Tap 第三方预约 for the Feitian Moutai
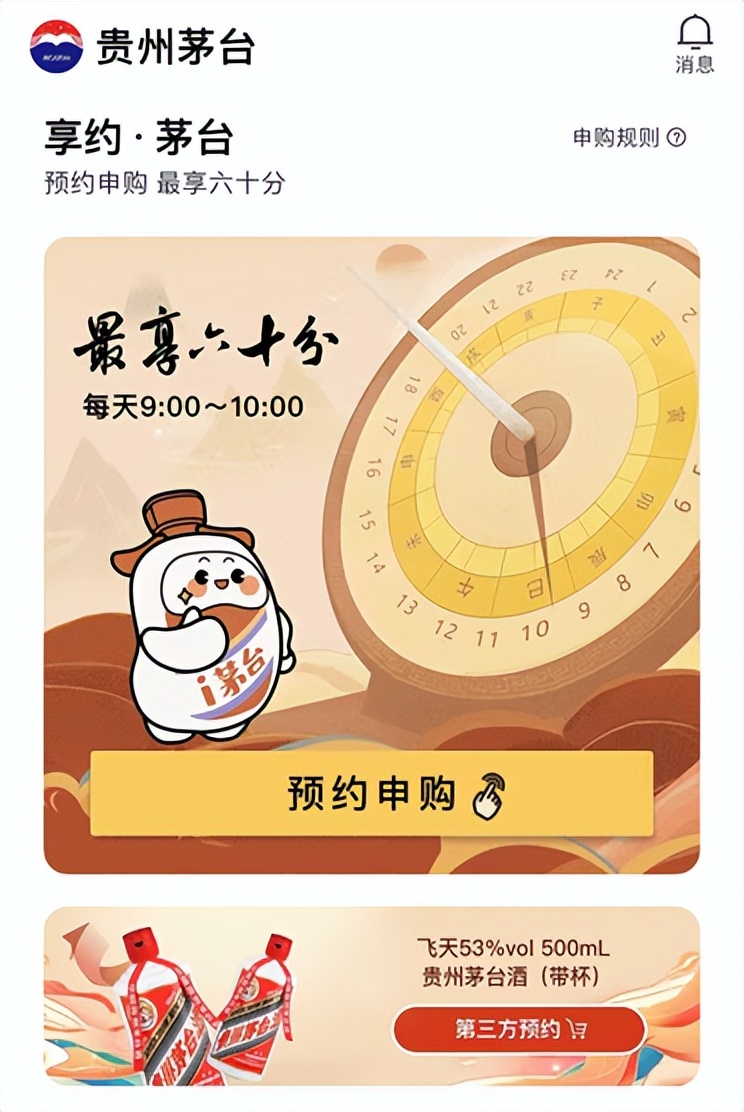The width and height of the screenshot is (744, 1112). [x=519, y=1029]
